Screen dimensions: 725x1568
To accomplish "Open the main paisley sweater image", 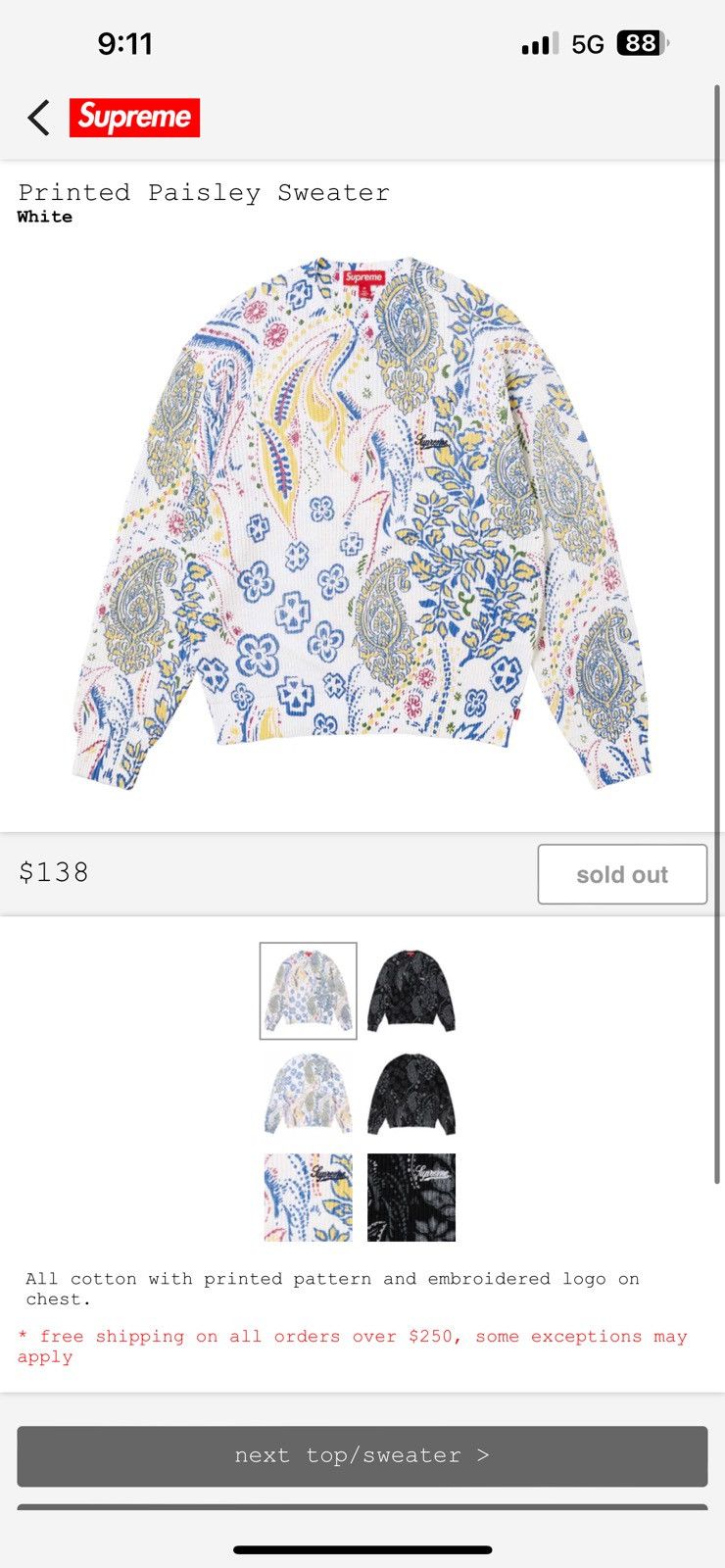I will [x=362, y=524].
